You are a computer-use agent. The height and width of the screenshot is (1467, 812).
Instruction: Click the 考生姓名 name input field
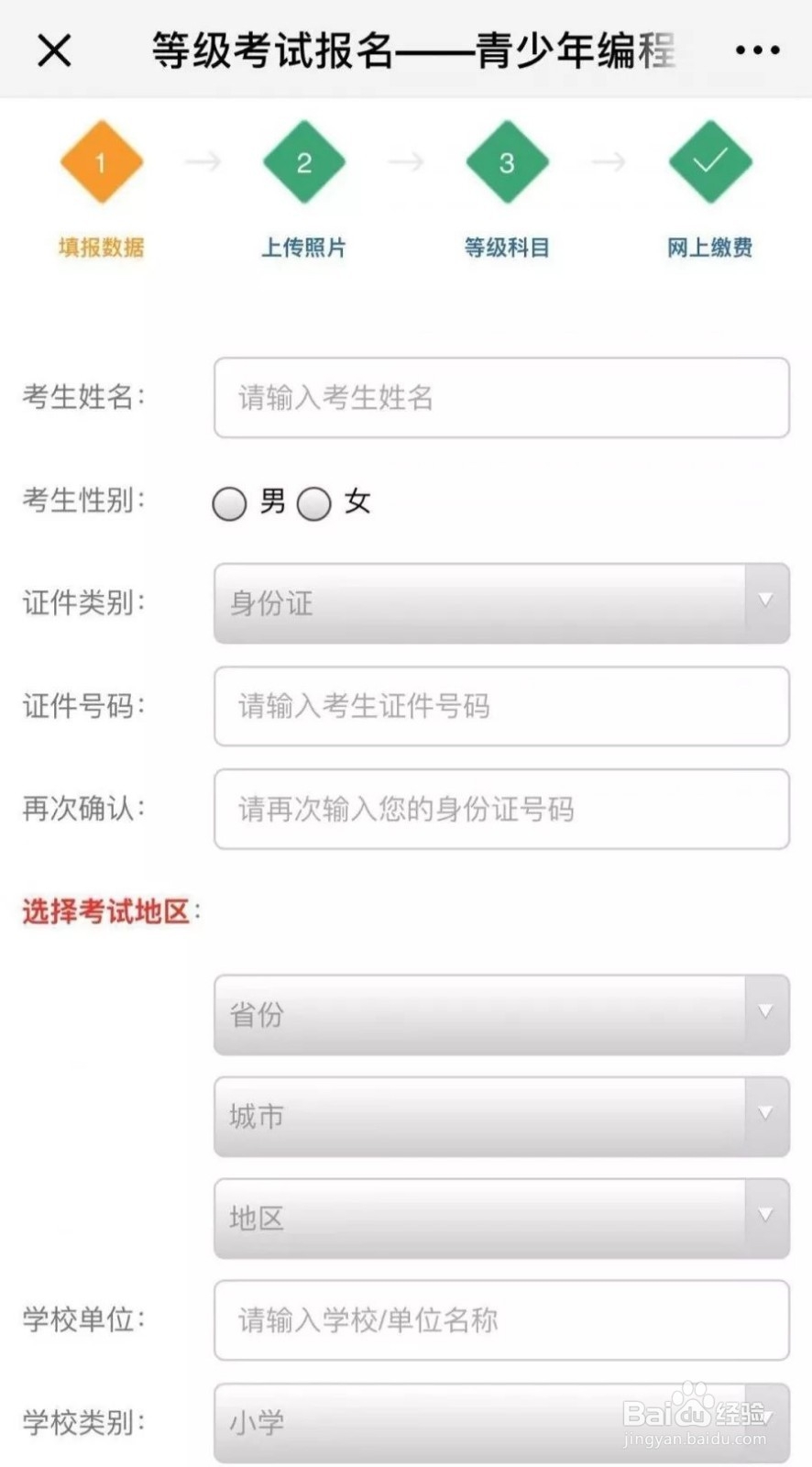(501, 398)
